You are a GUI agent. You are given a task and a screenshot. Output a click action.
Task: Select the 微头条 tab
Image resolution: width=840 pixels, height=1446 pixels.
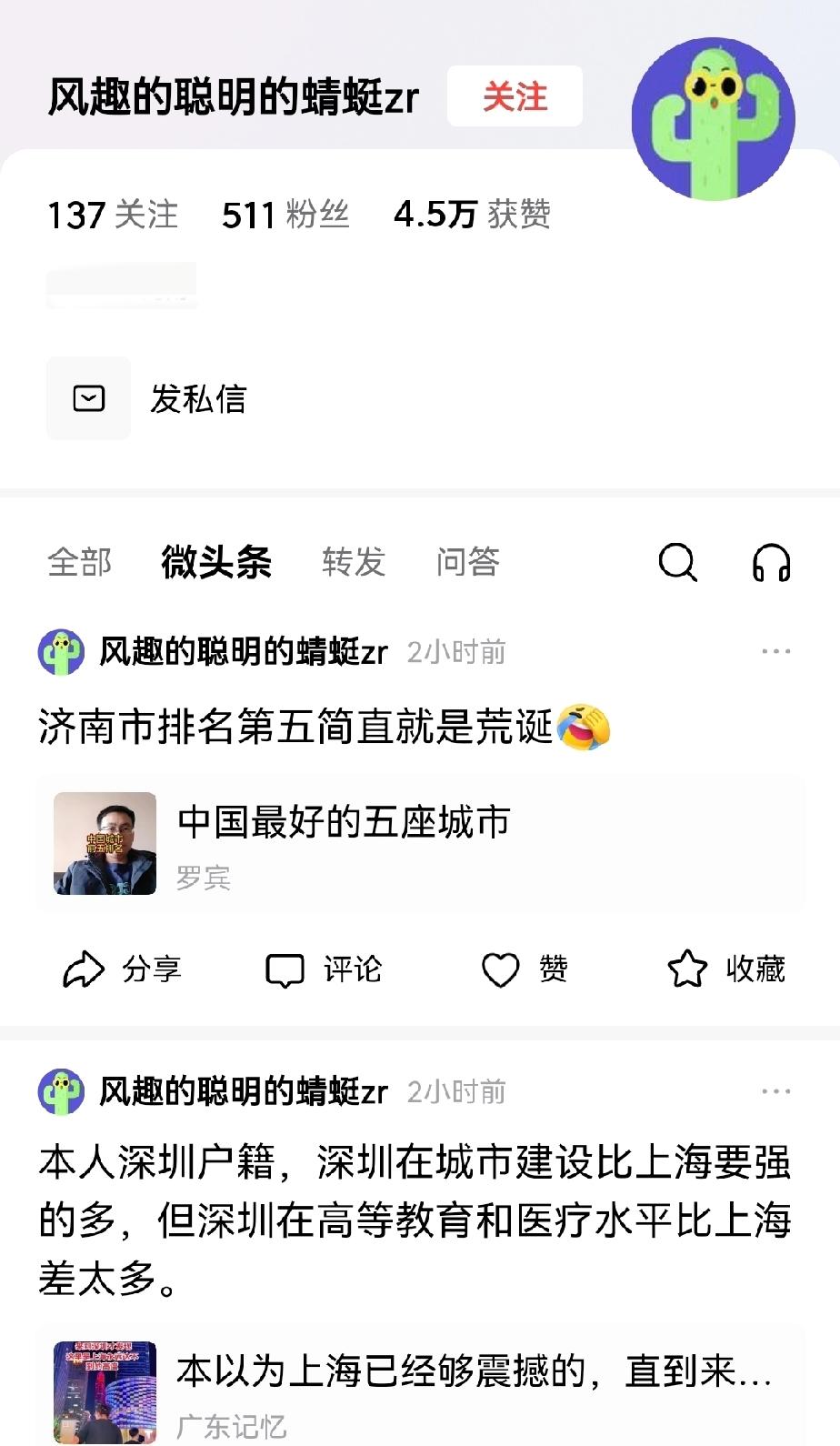tap(216, 562)
